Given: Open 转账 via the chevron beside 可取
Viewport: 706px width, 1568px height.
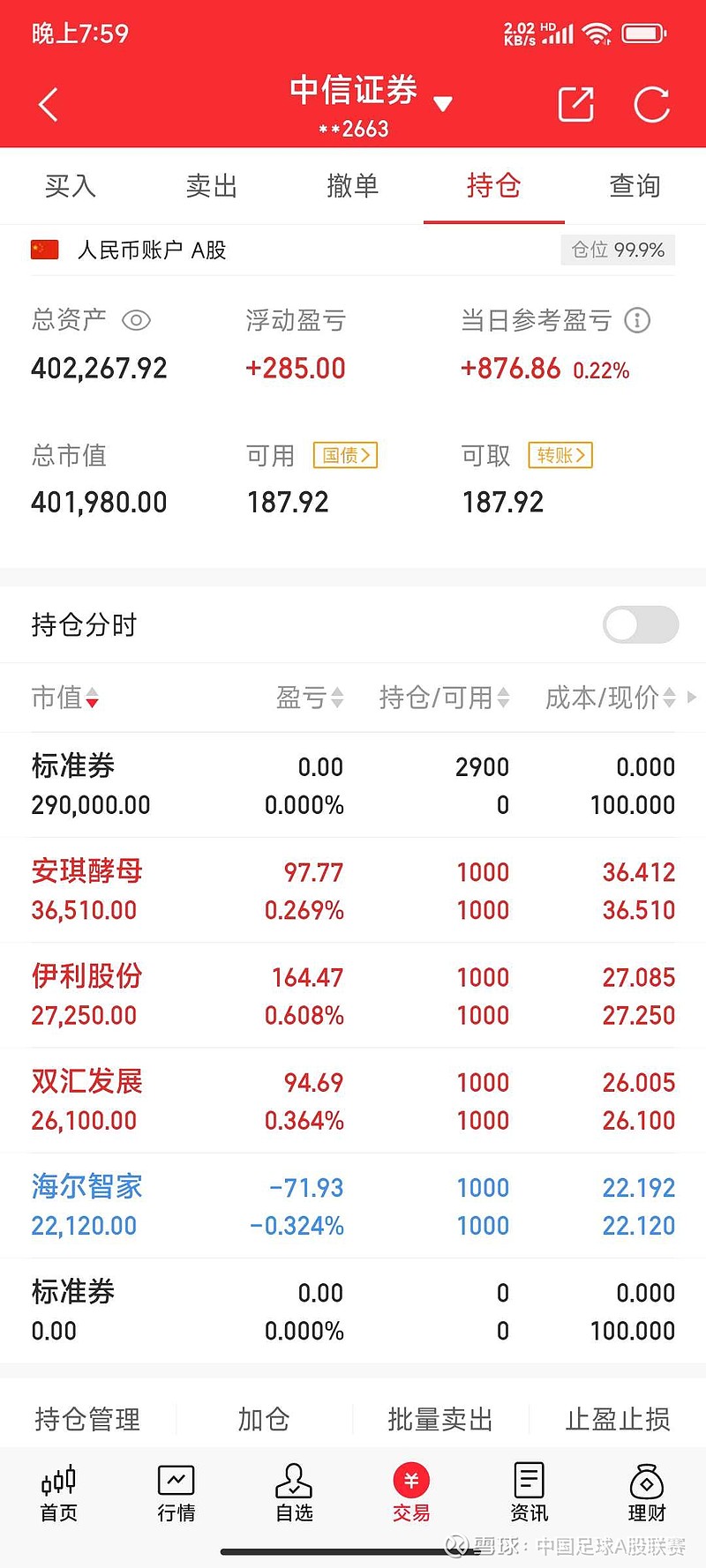Looking at the screenshot, I should click(x=560, y=455).
